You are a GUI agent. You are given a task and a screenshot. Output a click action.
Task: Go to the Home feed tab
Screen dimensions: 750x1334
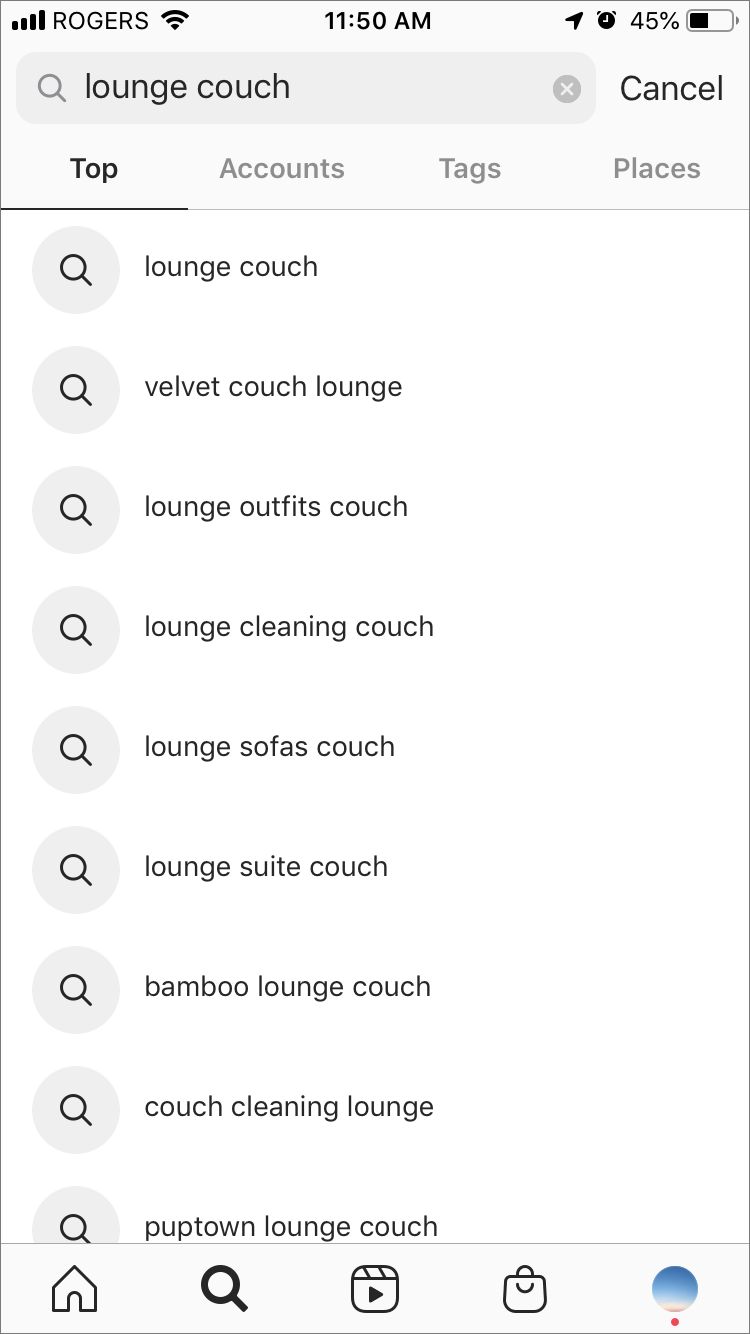(x=75, y=1289)
